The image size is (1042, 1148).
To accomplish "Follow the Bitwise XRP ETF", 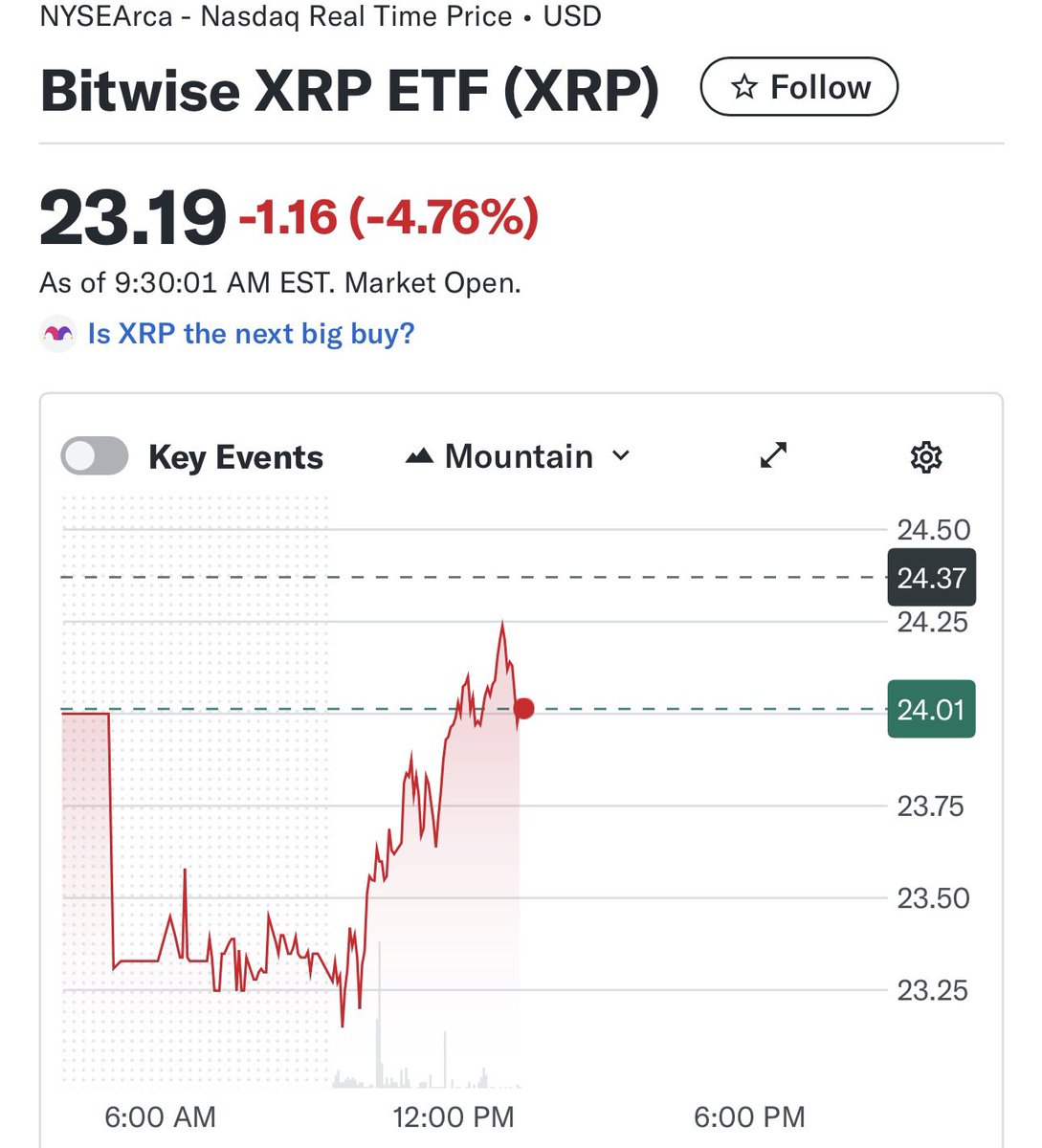I will pos(801,86).
